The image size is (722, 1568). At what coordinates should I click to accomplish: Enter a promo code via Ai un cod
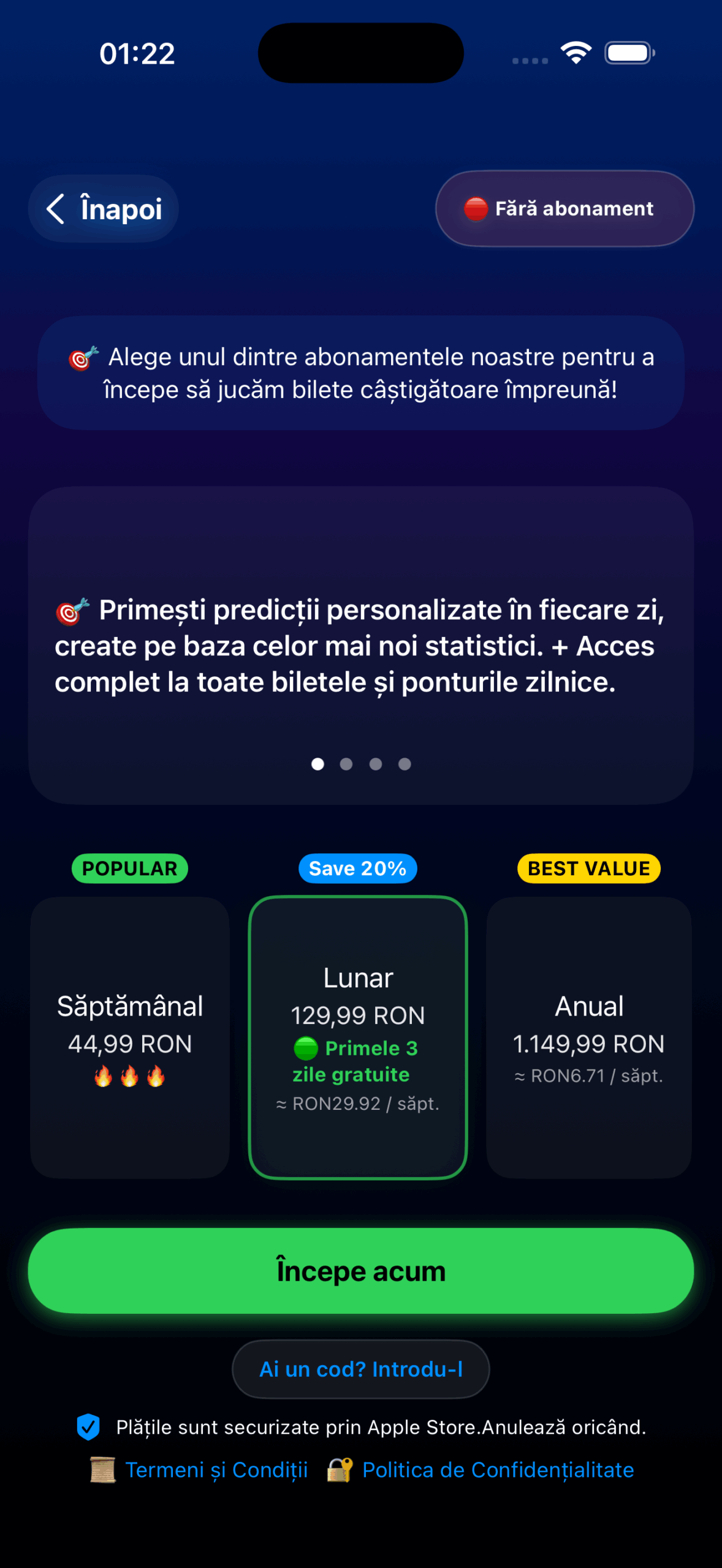(x=360, y=1369)
